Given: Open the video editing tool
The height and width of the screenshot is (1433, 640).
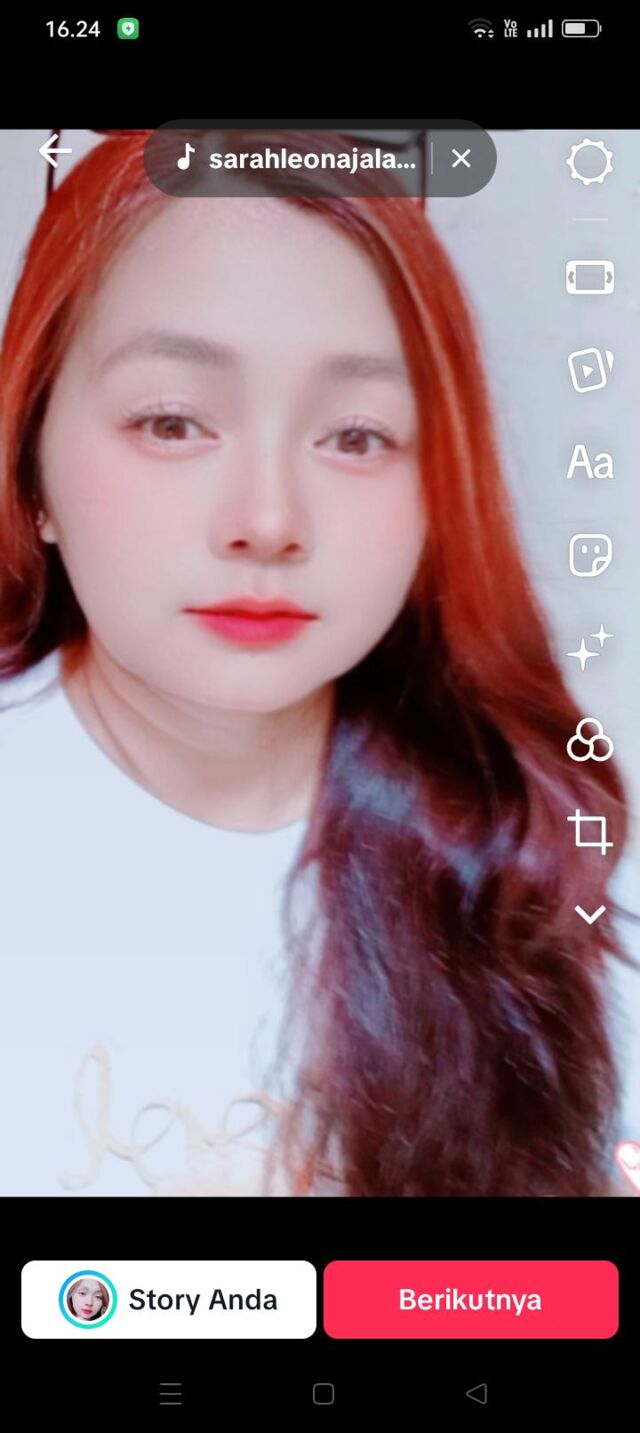Looking at the screenshot, I should point(589,277).
